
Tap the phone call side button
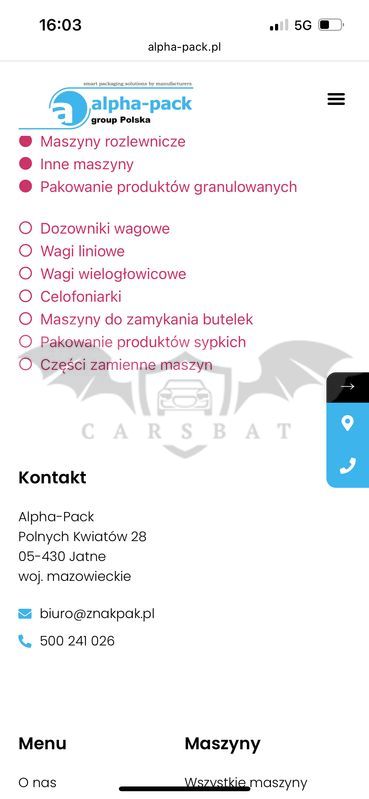(348, 466)
